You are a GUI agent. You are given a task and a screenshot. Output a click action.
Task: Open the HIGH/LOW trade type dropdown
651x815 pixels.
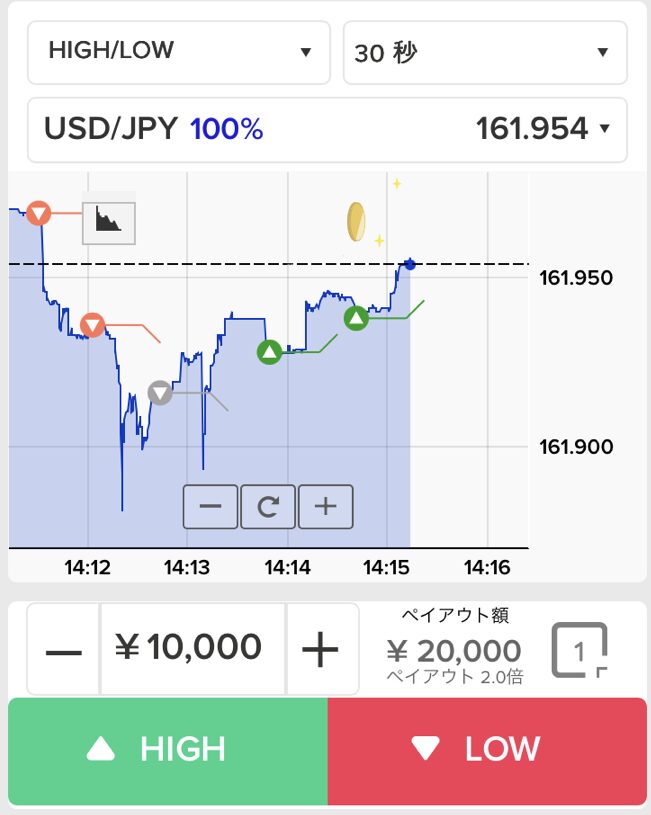click(x=179, y=52)
